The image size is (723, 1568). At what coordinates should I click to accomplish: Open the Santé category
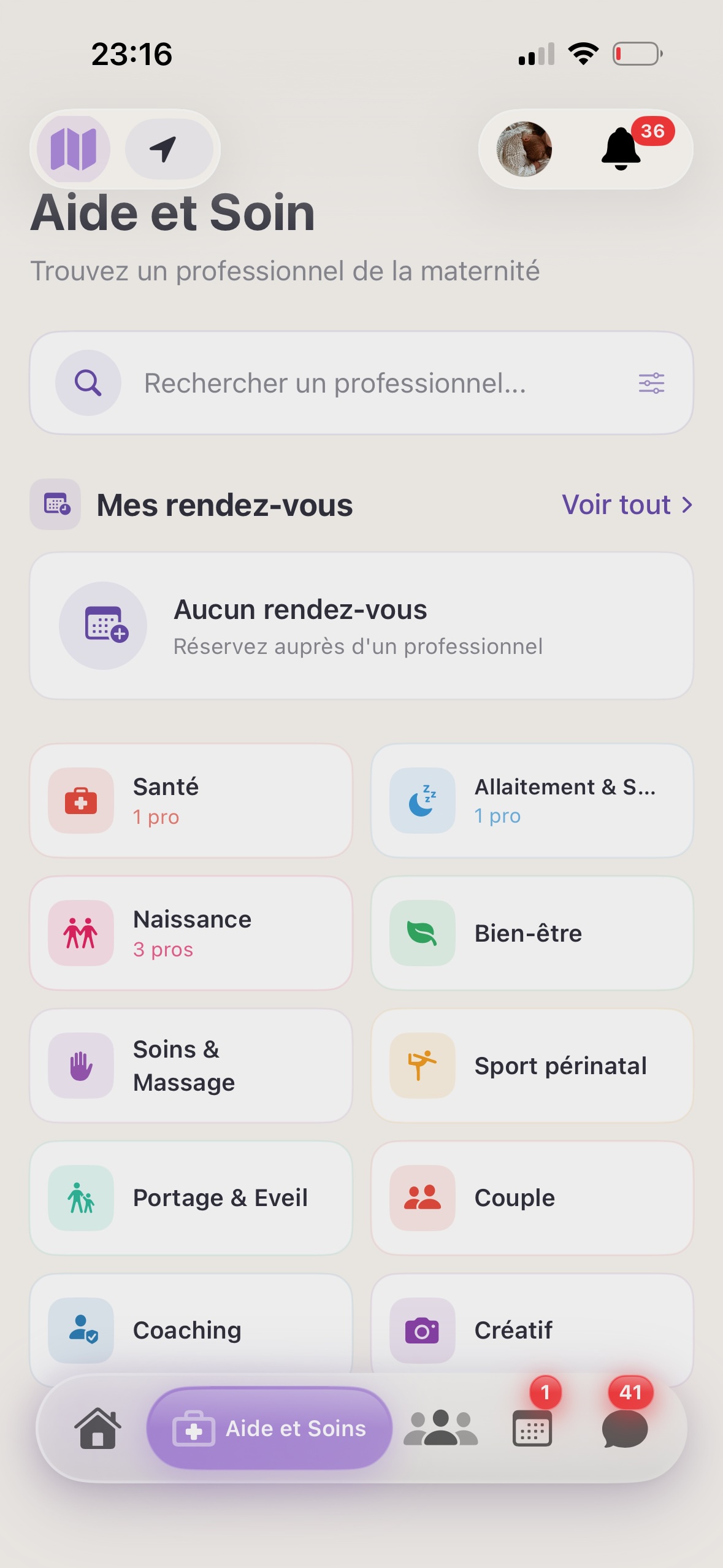click(191, 801)
